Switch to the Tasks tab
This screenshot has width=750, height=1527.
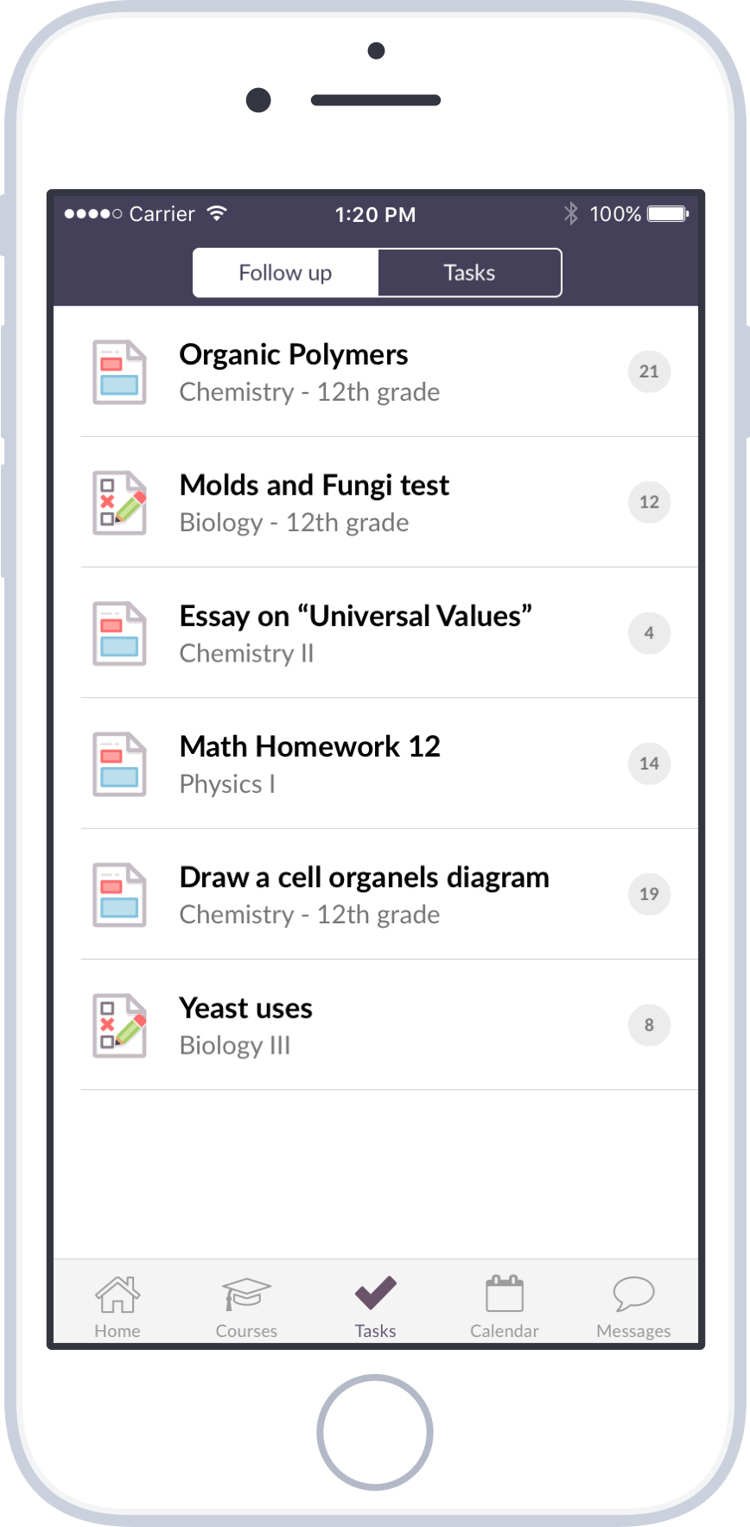469,272
